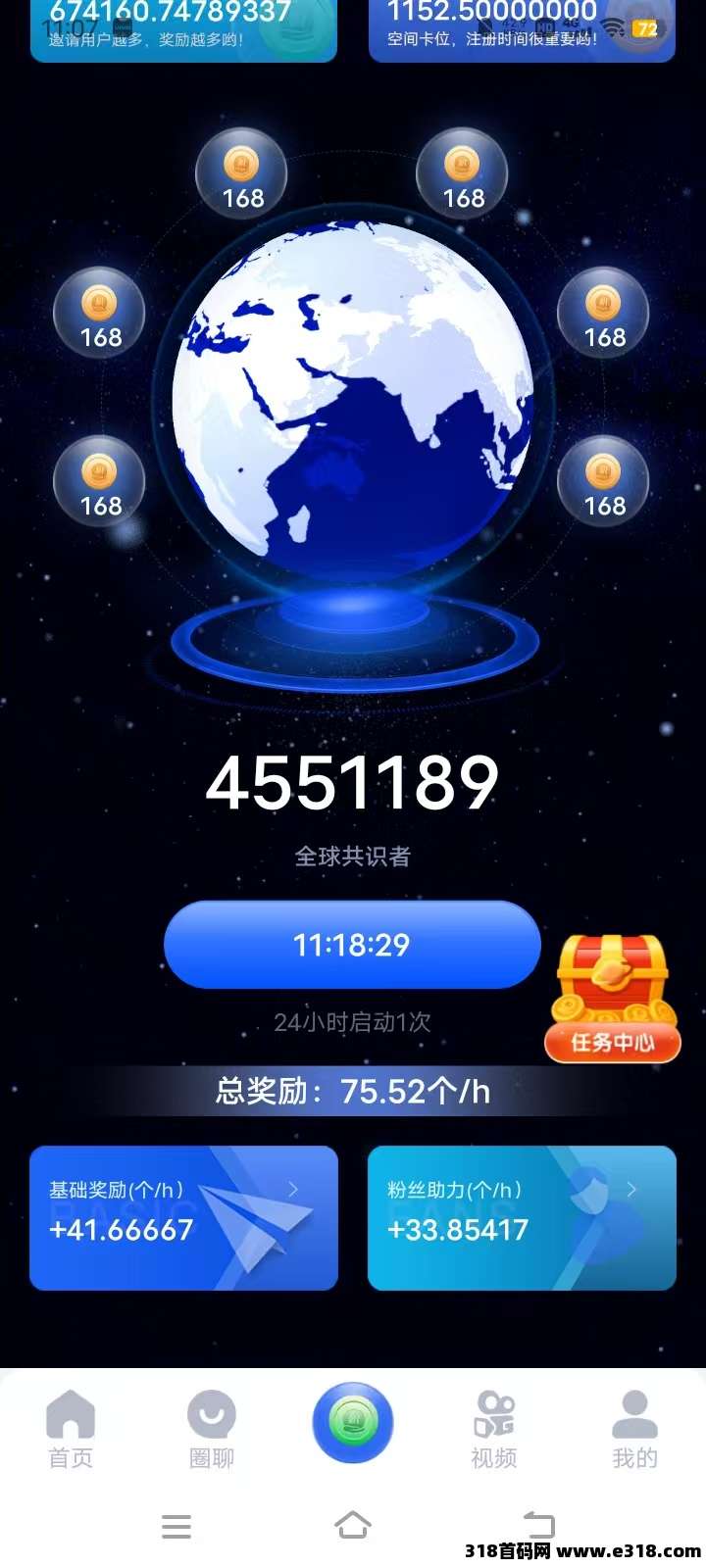Image resolution: width=706 pixels, height=1568 pixels.
Task: Tap the 11:18:29 countdown start button
Action: click(x=352, y=945)
